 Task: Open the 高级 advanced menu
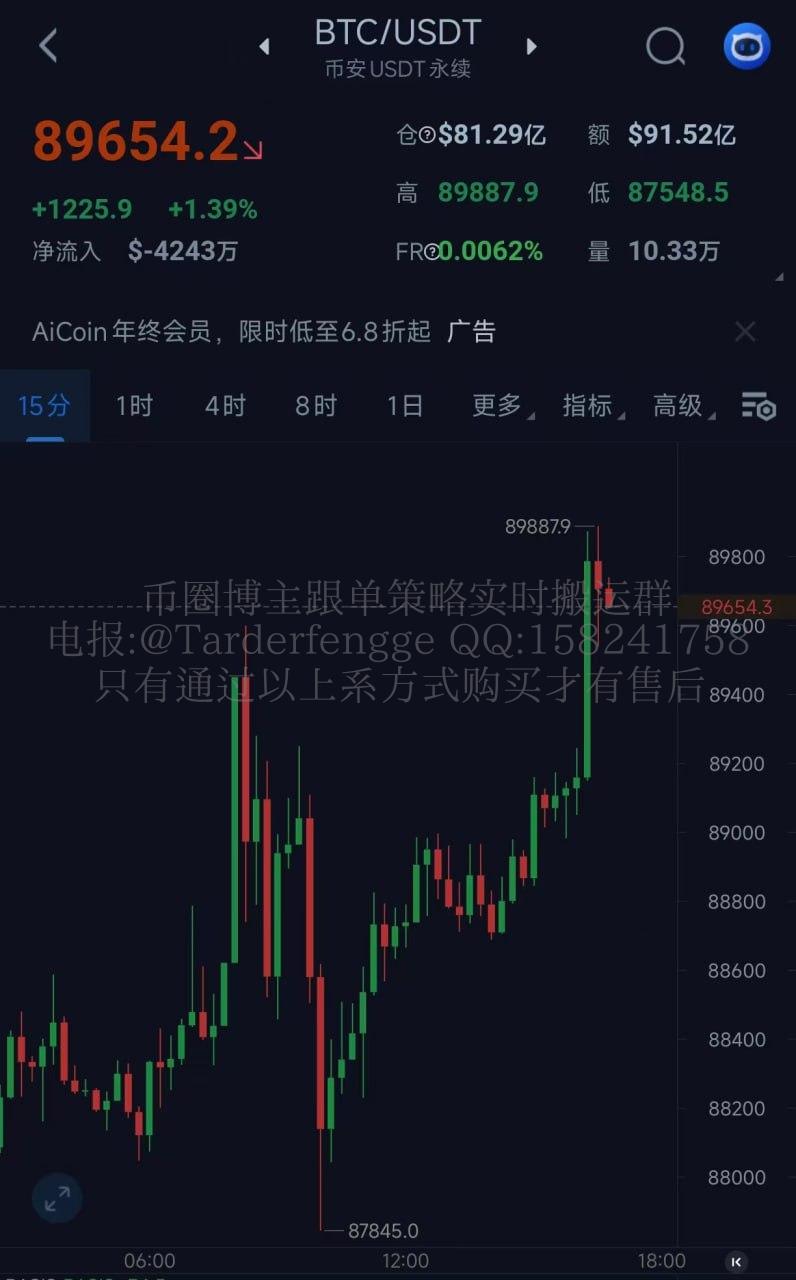(x=681, y=405)
